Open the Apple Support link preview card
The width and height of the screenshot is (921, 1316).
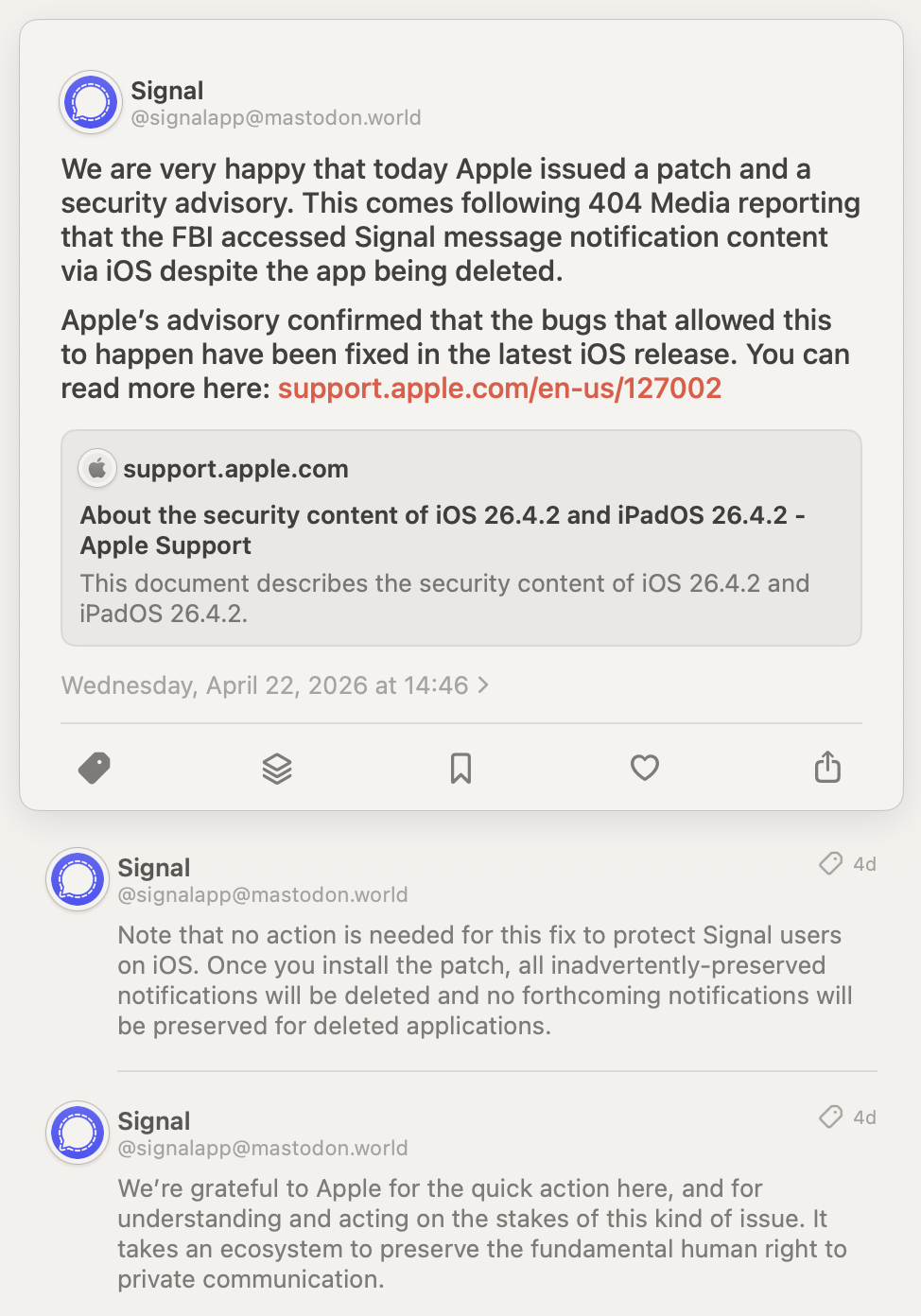460,538
